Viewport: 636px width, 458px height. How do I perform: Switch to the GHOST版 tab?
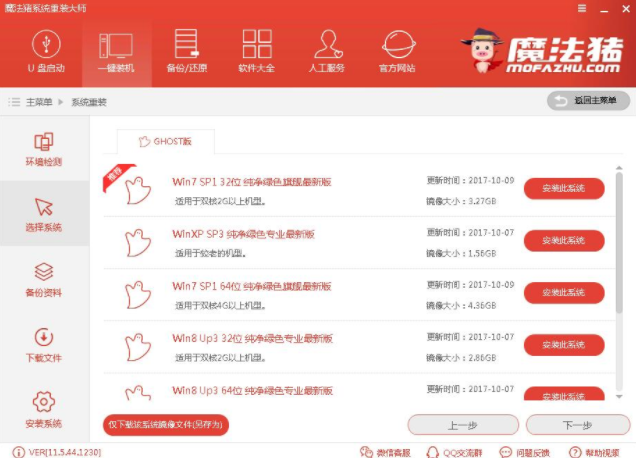click(x=165, y=141)
